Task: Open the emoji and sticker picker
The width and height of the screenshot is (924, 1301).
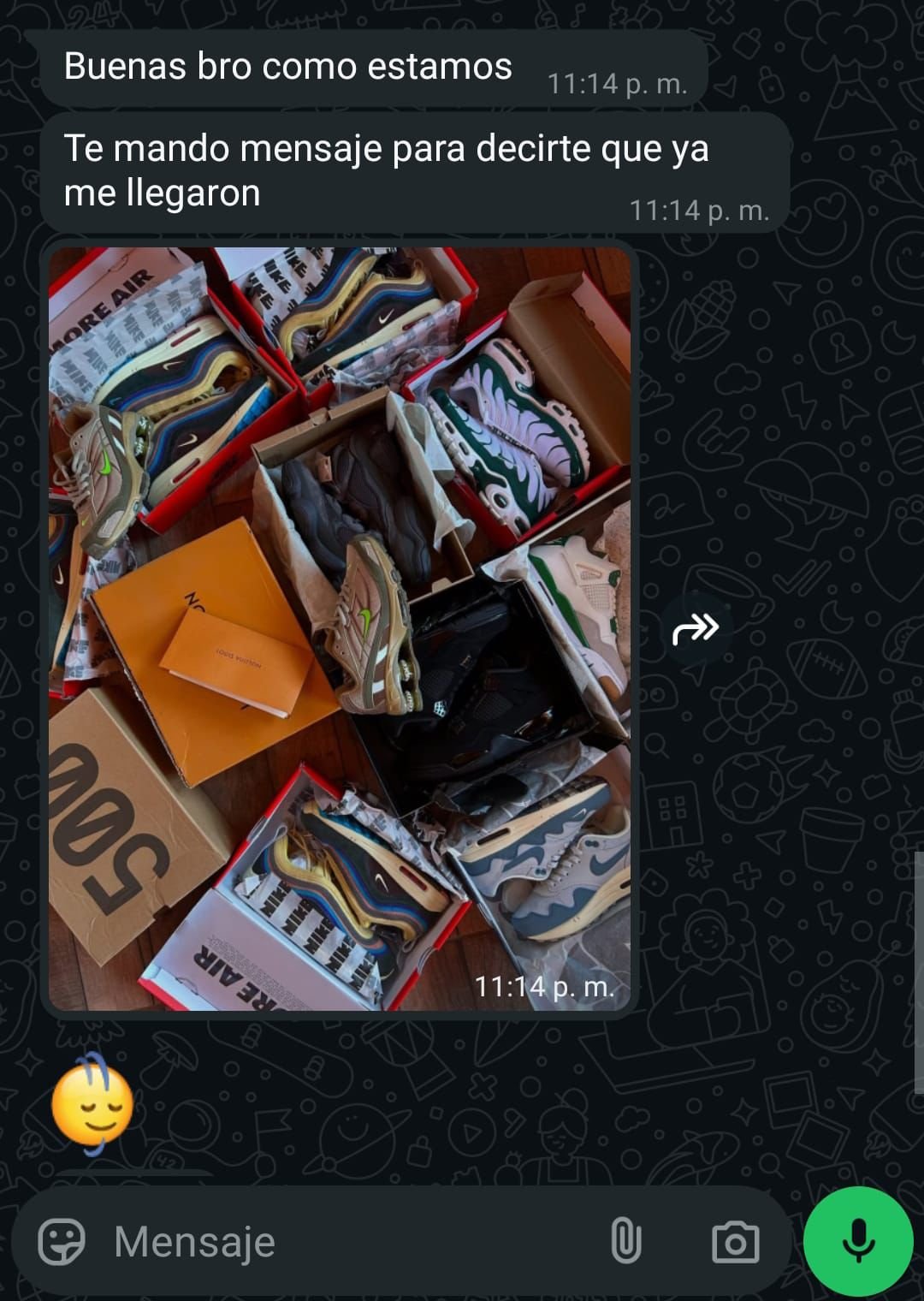Action: coord(62,1242)
